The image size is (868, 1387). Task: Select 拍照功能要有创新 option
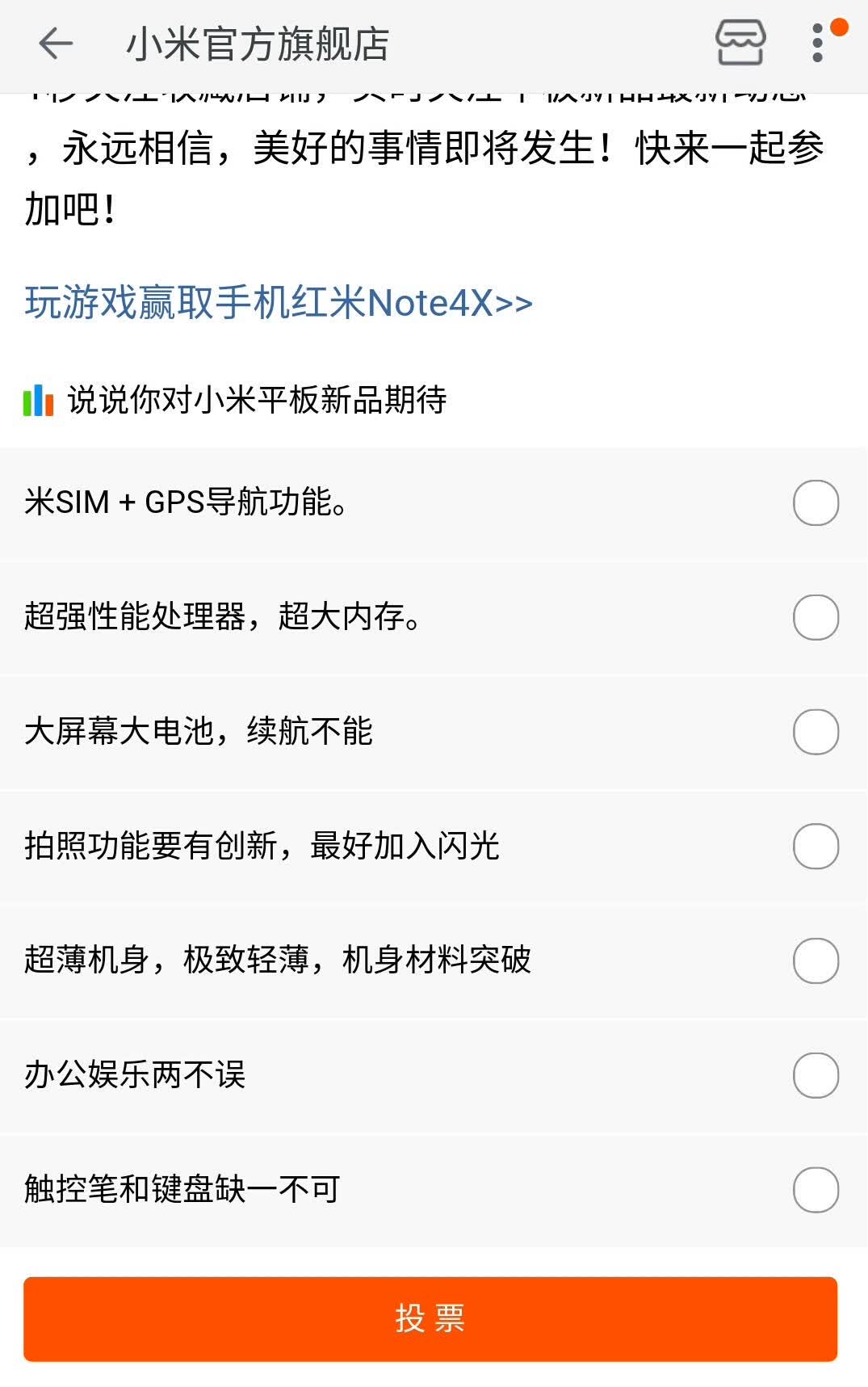click(434, 846)
